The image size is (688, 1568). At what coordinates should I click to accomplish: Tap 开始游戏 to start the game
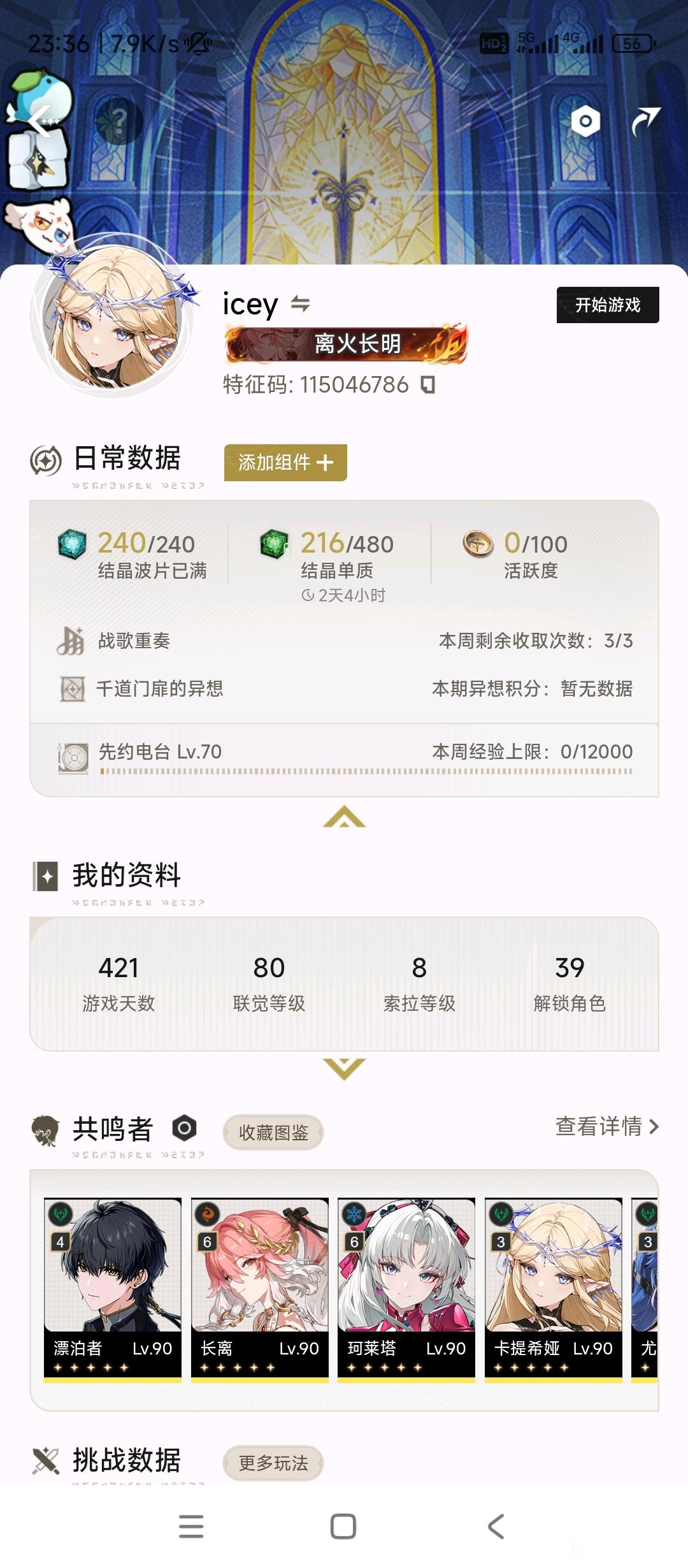pos(607,305)
